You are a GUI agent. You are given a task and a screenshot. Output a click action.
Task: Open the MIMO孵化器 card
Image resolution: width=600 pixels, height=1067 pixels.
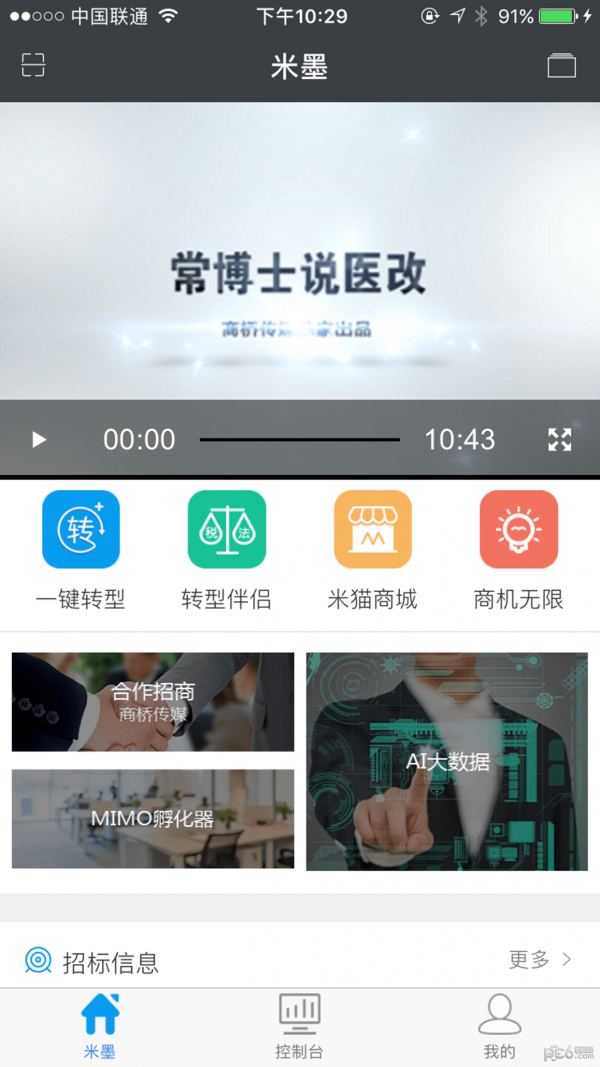[x=153, y=818]
